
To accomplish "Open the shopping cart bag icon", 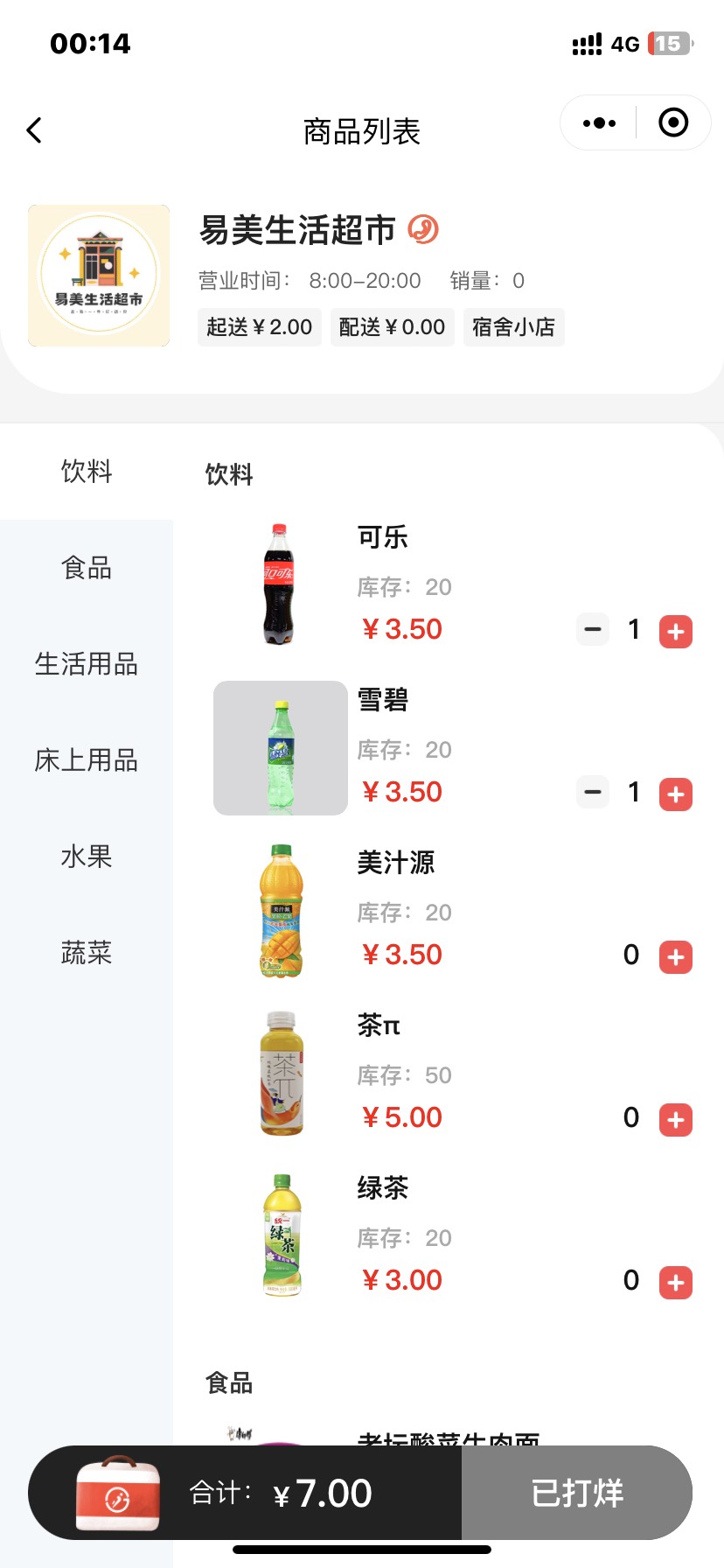I will coord(116,1493).
